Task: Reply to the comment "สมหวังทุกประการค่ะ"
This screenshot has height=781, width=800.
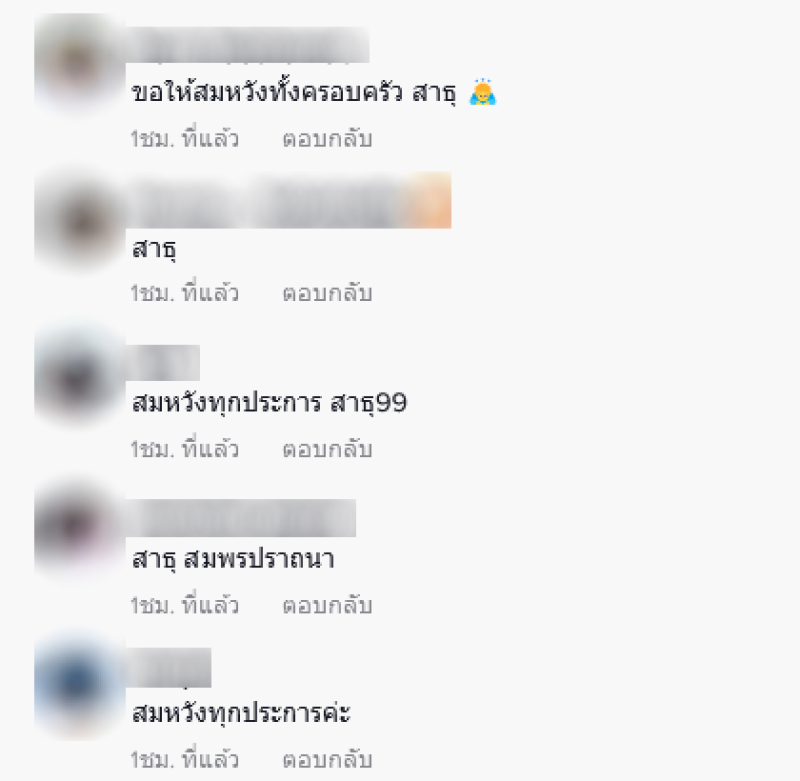Action: (327, 760)
